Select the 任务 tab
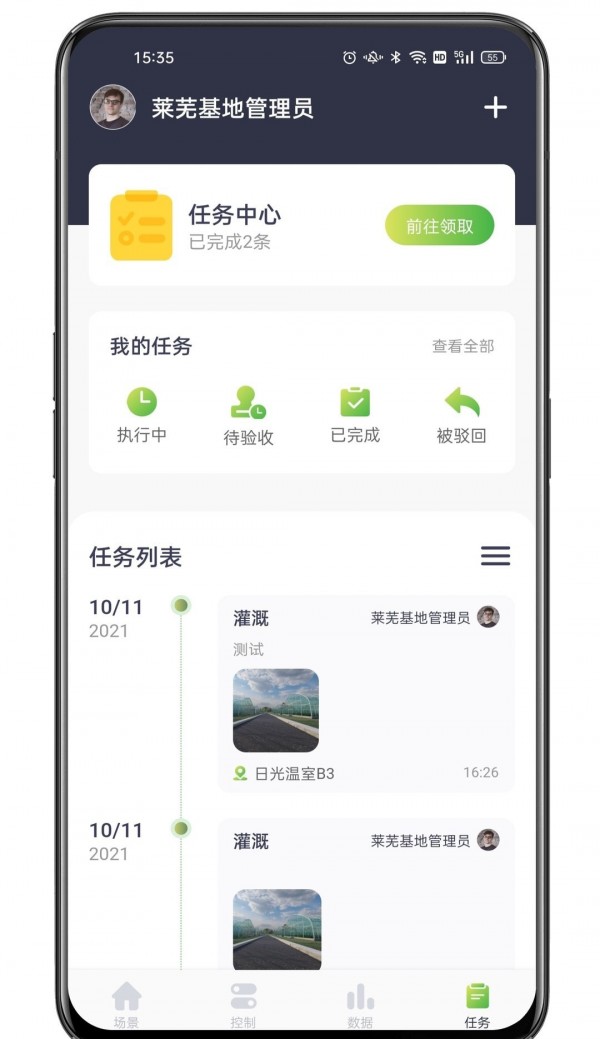The width and height of the screenshot is (600, 1039). pyautogui.click(x=478, y=1003)
